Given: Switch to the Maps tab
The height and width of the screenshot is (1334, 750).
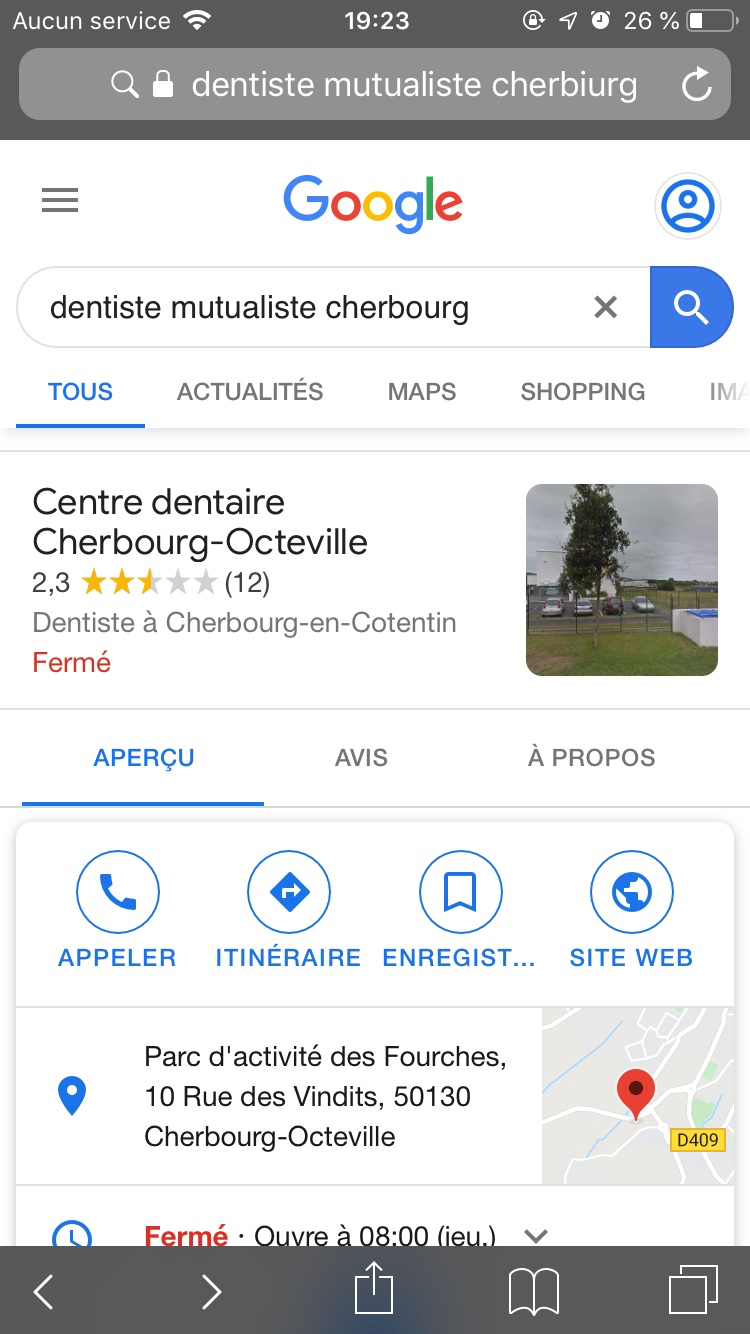Looking at the screenshot, I should click(x=422, y=392).
